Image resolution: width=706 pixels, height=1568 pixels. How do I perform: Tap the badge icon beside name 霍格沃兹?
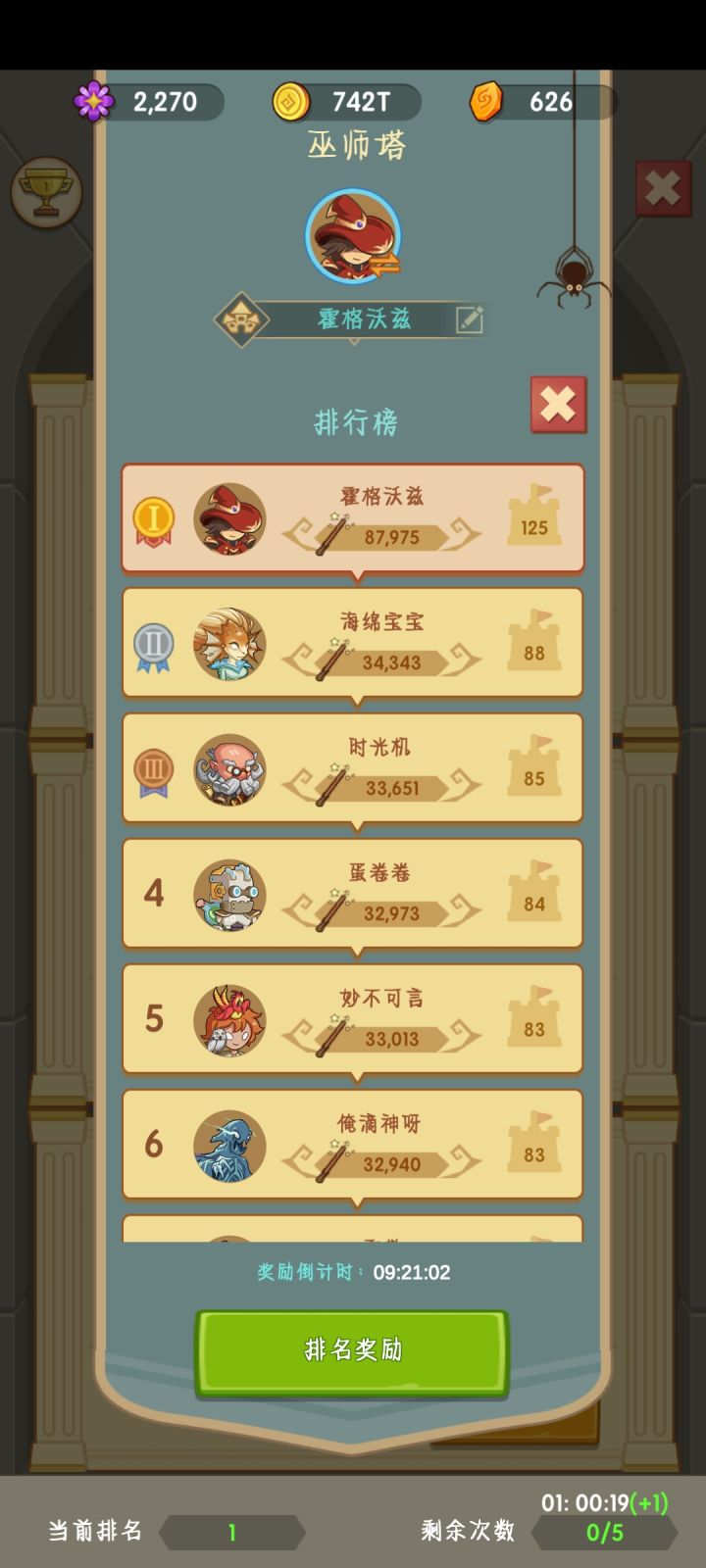242,318
